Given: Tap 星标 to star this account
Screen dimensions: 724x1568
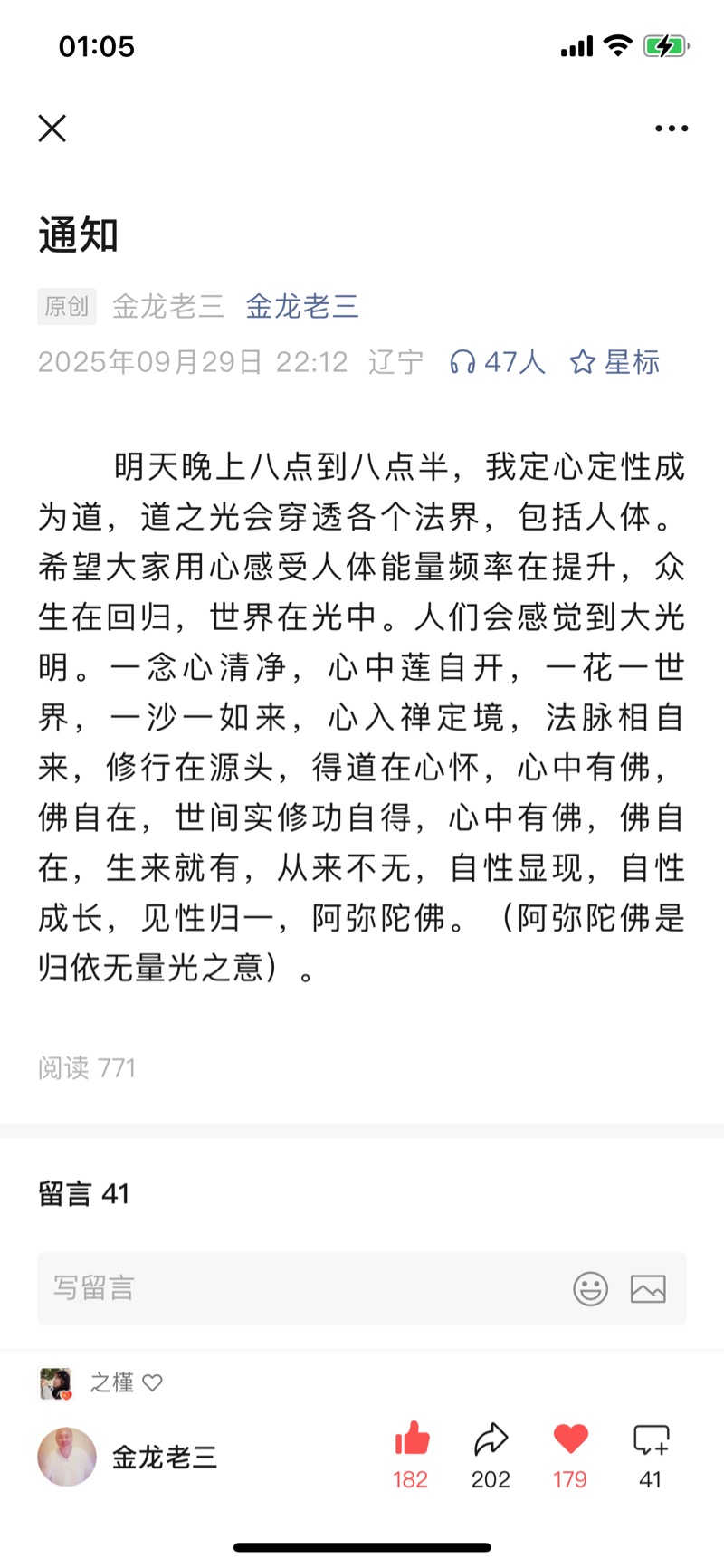Looking at the screenshot, I should [x=614, y=362].
